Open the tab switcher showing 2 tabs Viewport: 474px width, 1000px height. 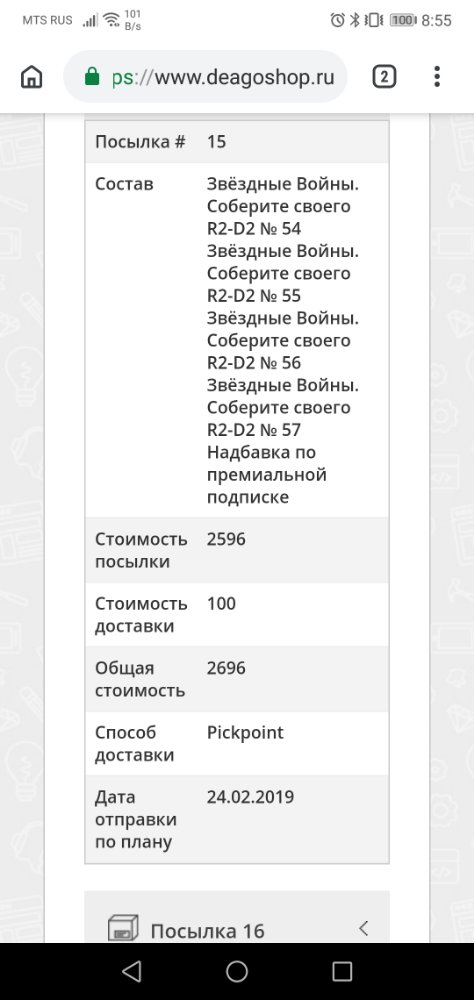click(x=384, y=77)
